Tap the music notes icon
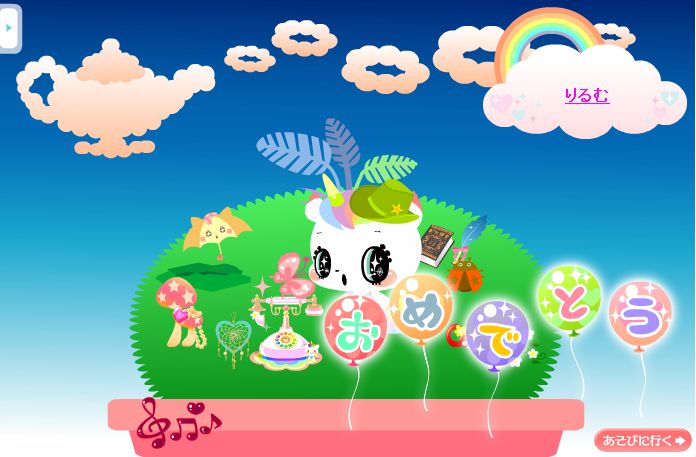Screen dimensions: 696x457 178,423
